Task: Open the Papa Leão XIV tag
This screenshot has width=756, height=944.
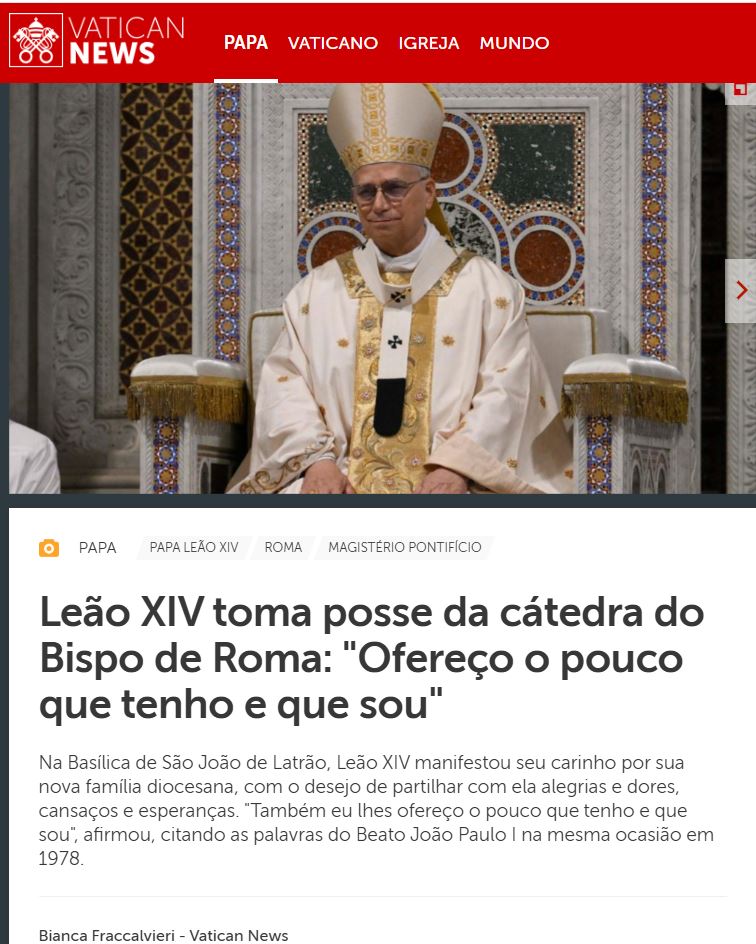Action: [x=194, y=548]
